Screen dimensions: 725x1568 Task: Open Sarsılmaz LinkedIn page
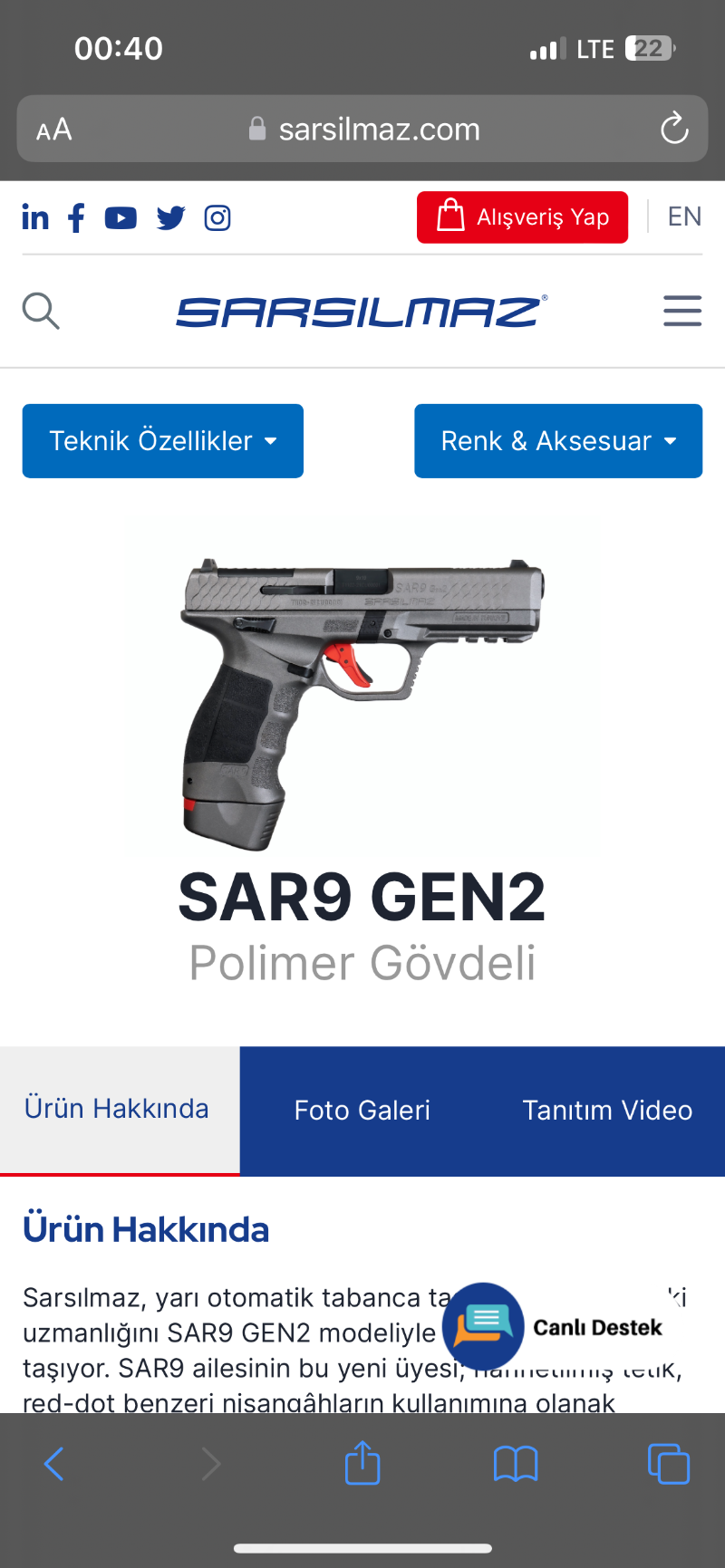35,217
